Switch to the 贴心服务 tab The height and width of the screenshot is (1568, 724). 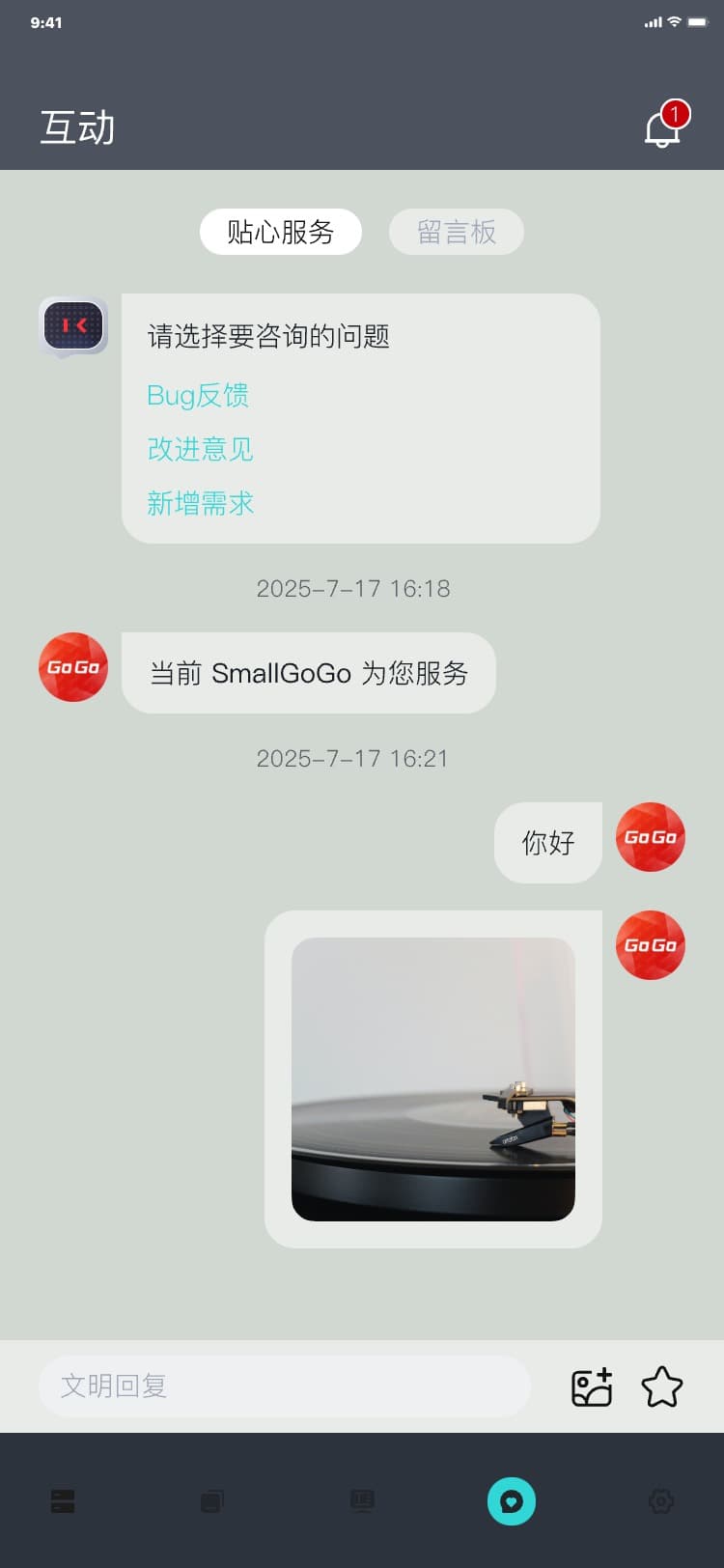pyautogui.click(x=281, y=232)
